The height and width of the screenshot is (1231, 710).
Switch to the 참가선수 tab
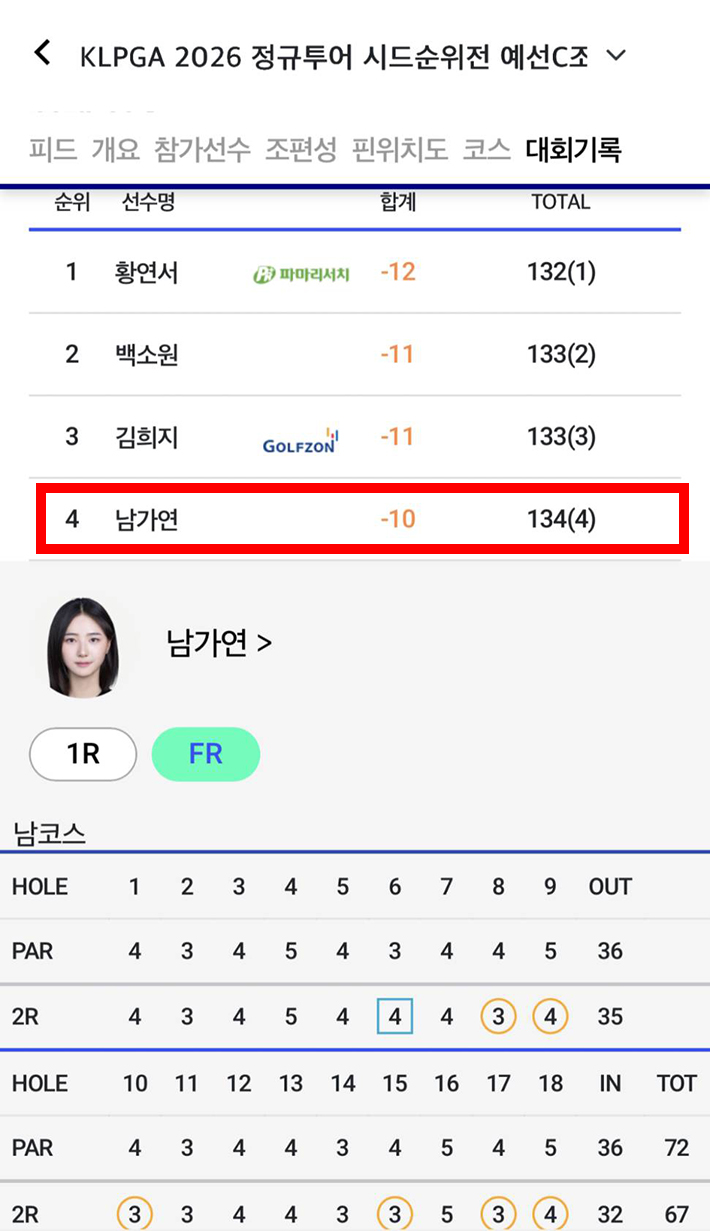[202, 150]
